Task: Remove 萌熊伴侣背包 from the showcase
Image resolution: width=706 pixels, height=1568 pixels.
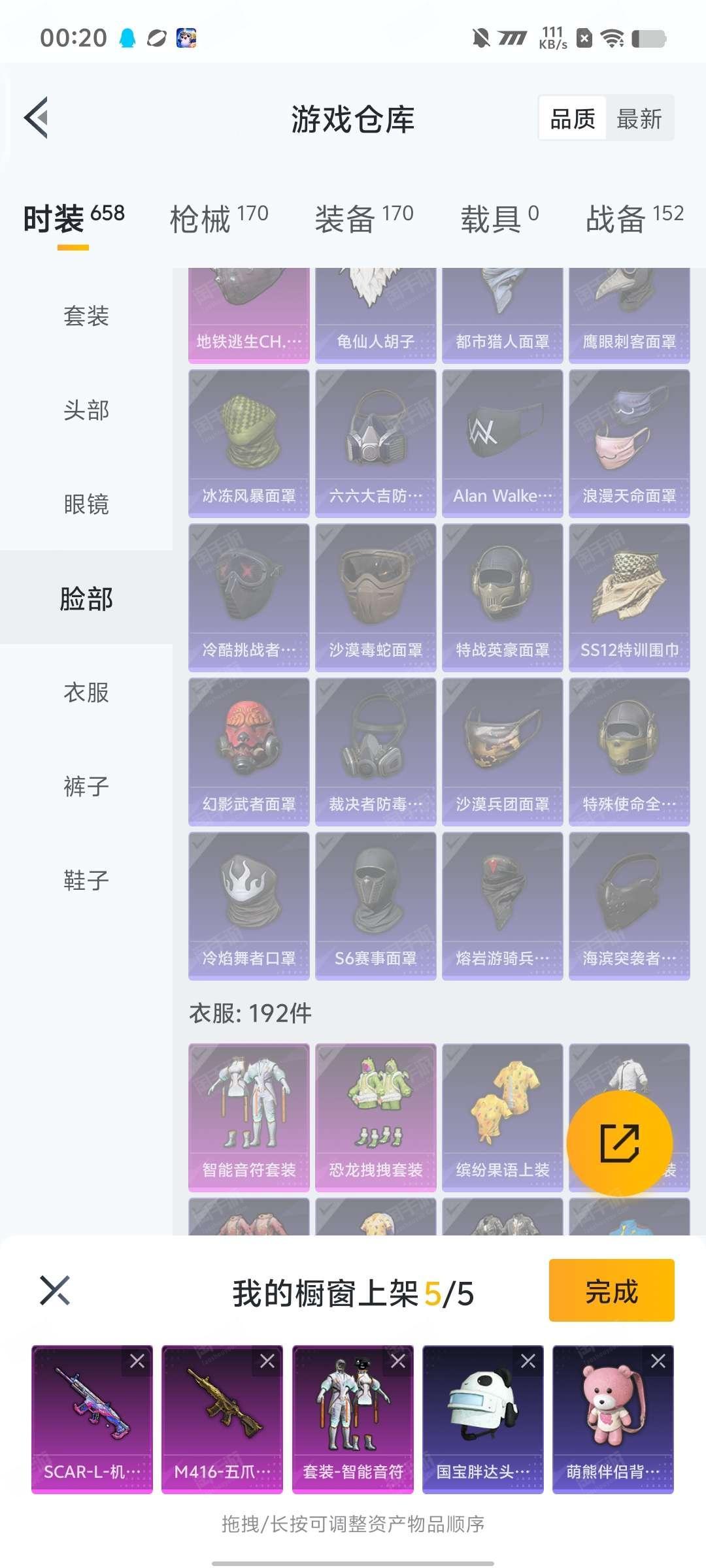Action: [658, 1361]
